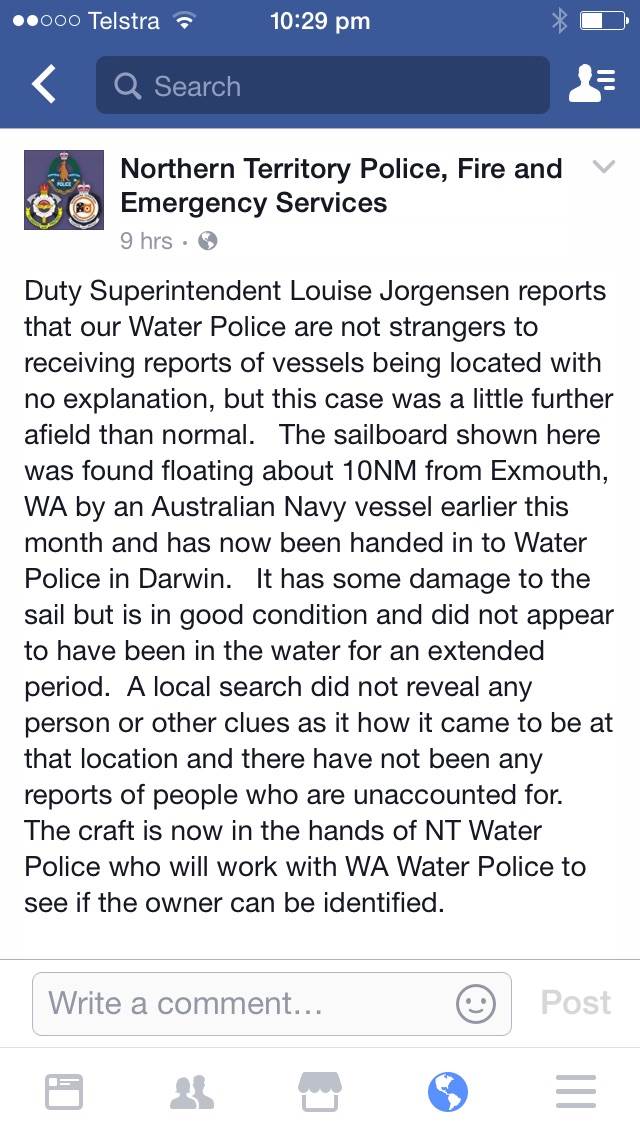Tap the police page profile picture
The width and height of the screenshot is (640, 1136).
[64, 190]
